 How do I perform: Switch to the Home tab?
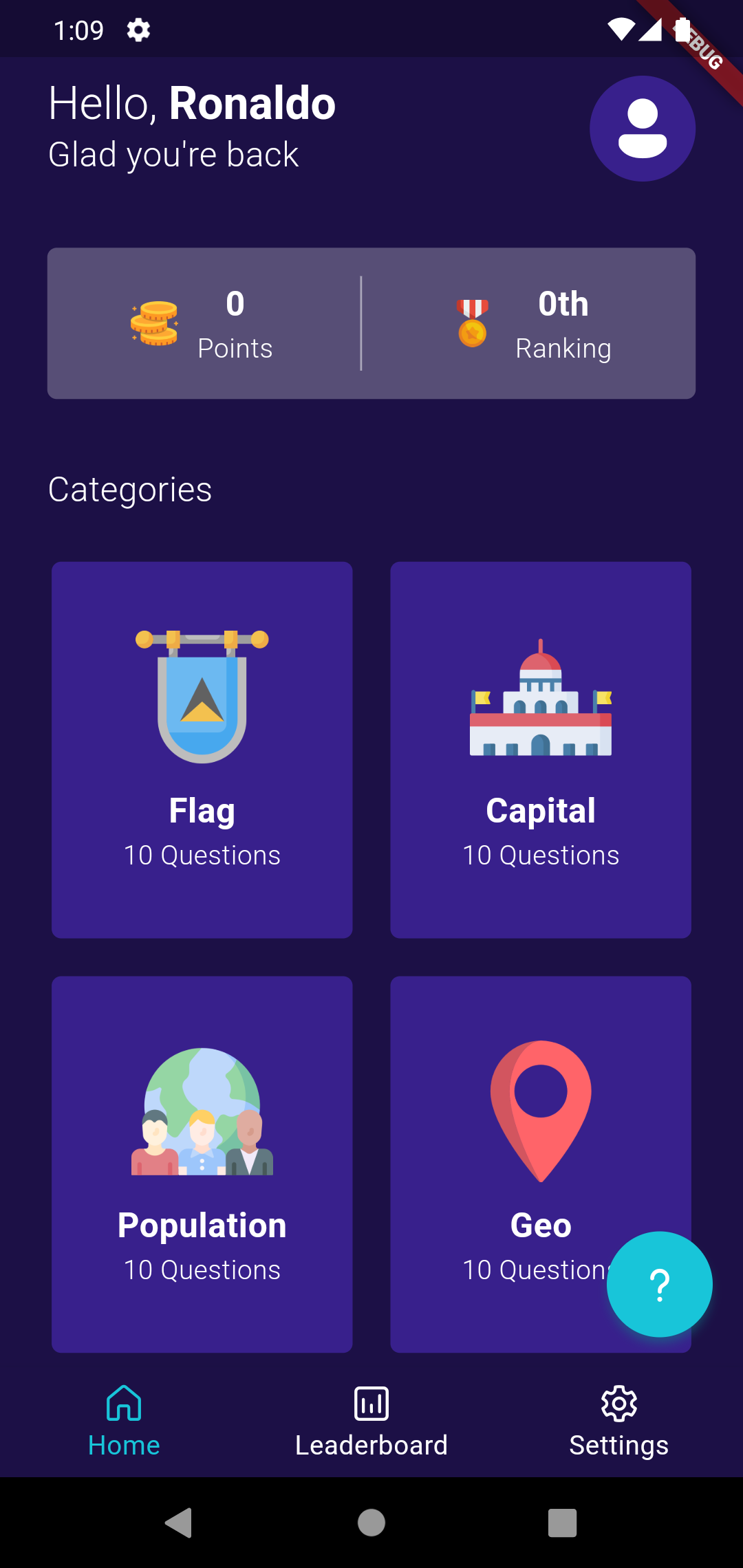pos(124,1420)
